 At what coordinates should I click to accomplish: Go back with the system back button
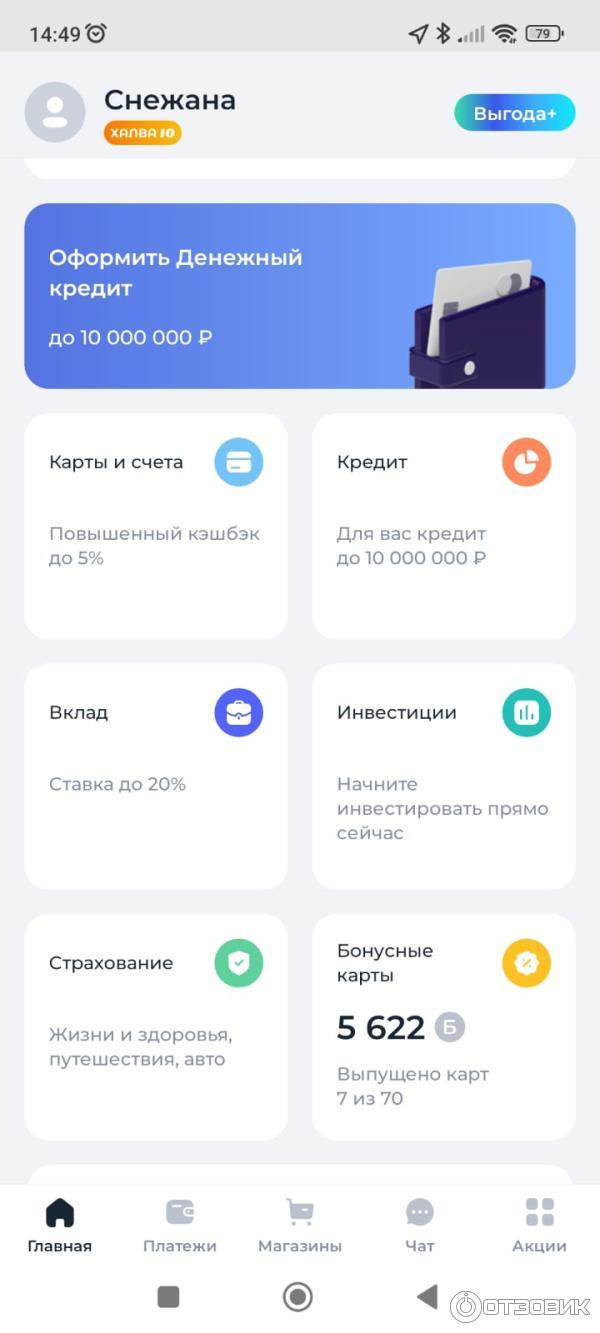[427, 1297]
